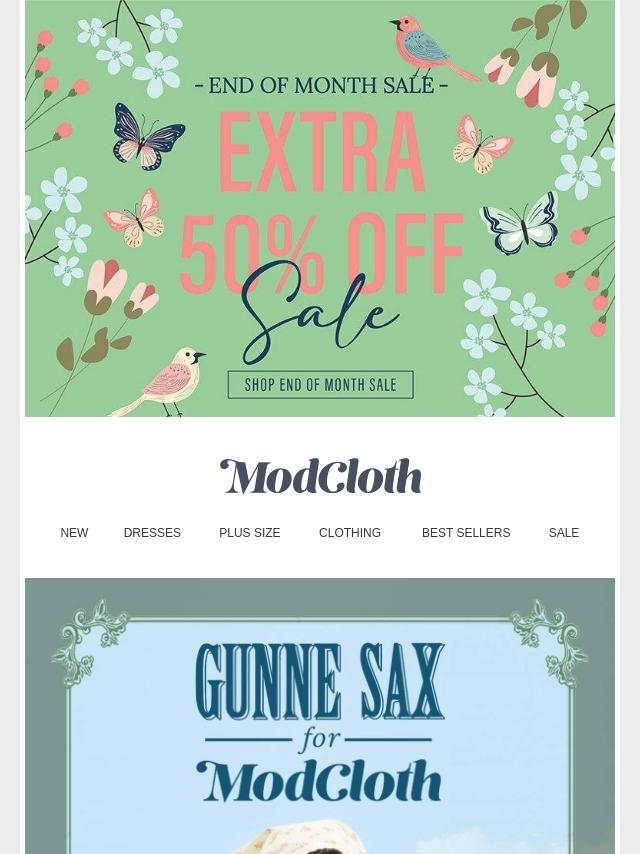The image size is (640, 854).
Task: Open the Sale link in the menu
Action: (x=564, y=533)
